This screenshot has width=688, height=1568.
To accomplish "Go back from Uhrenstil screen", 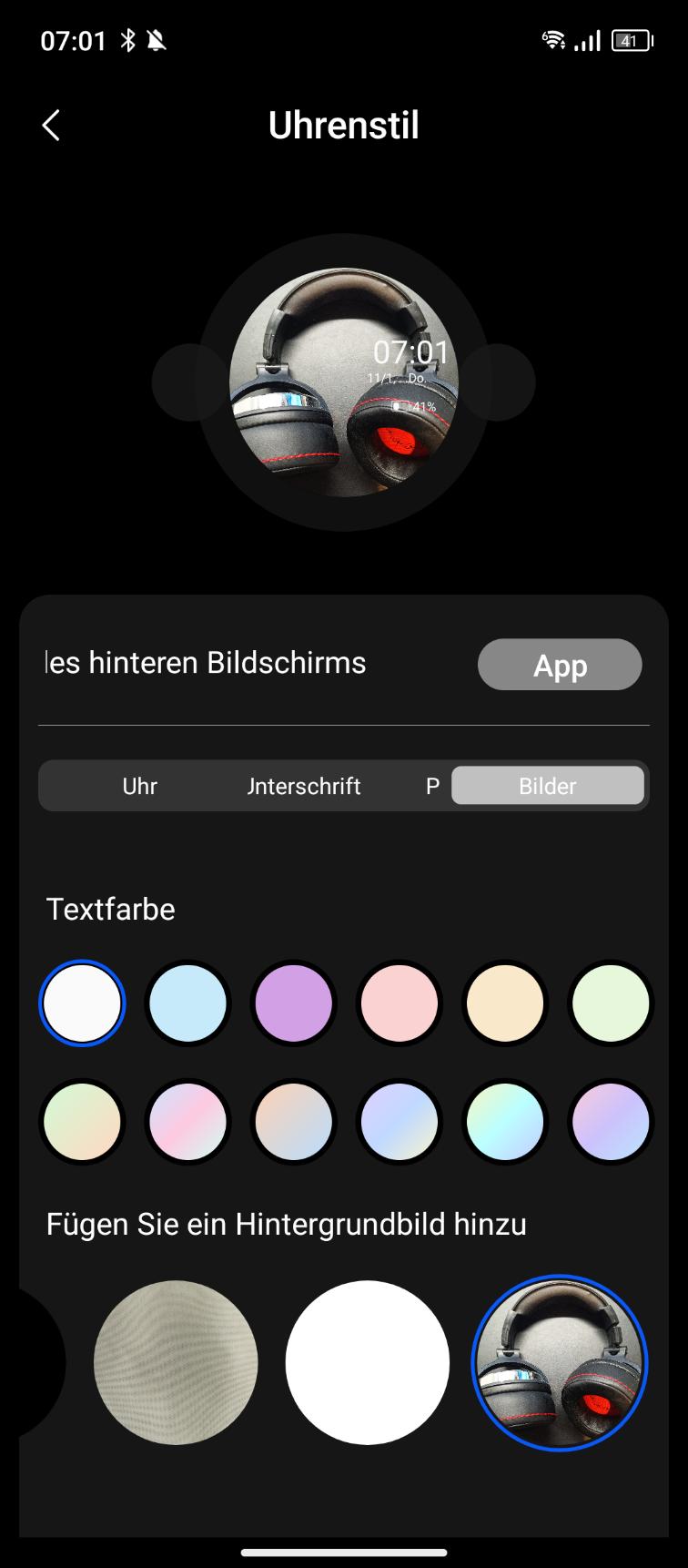I will (x=51, y=126).
